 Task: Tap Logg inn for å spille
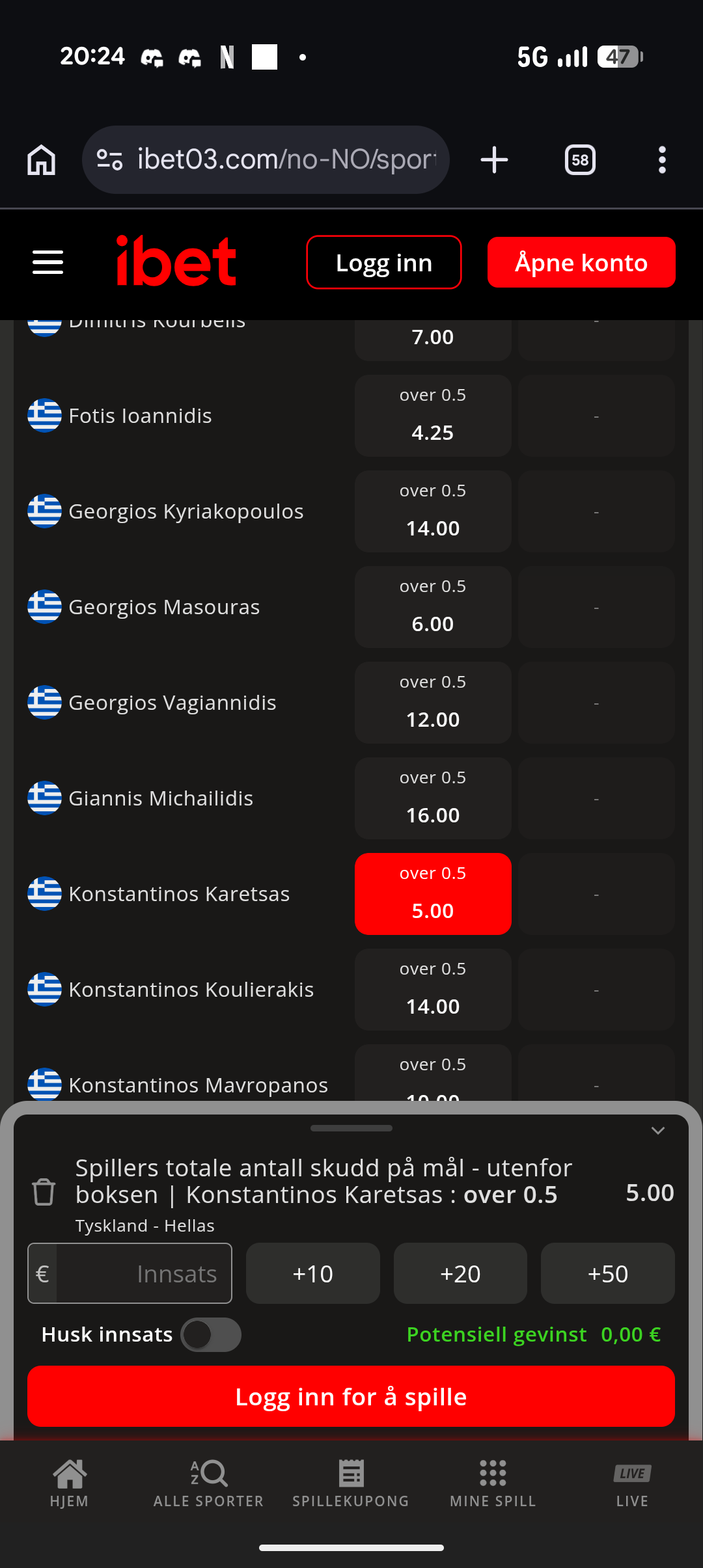[x=351, y=1396]
